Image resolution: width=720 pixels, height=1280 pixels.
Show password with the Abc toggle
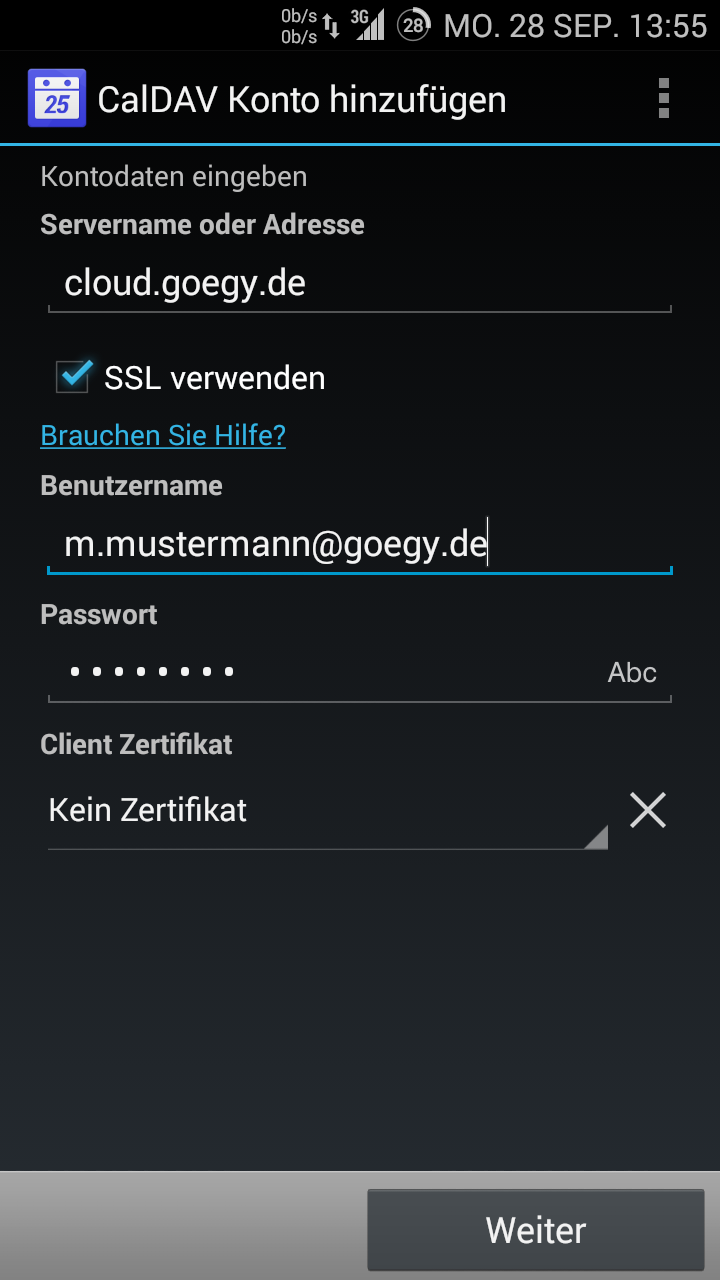[632, 673]
